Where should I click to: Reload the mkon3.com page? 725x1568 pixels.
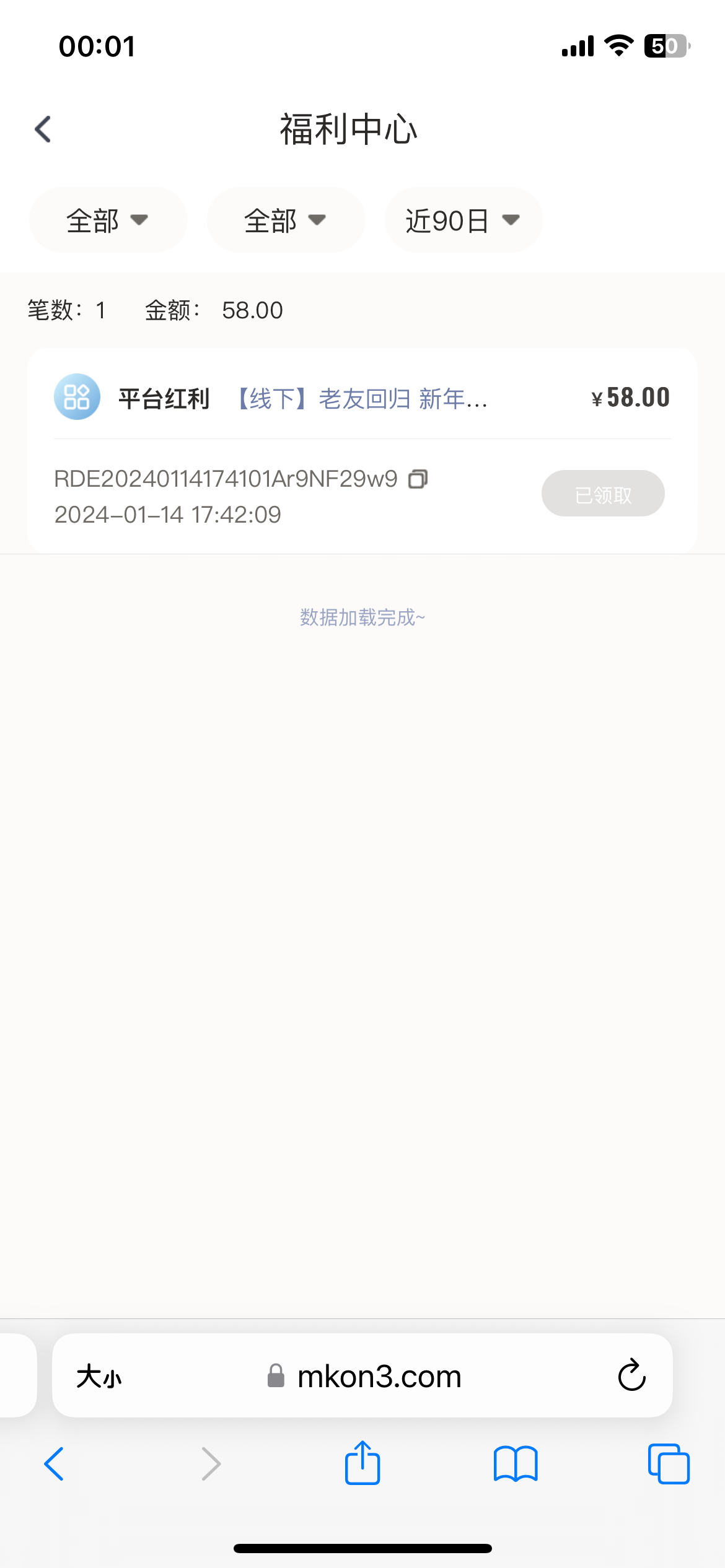[631, 1375]
